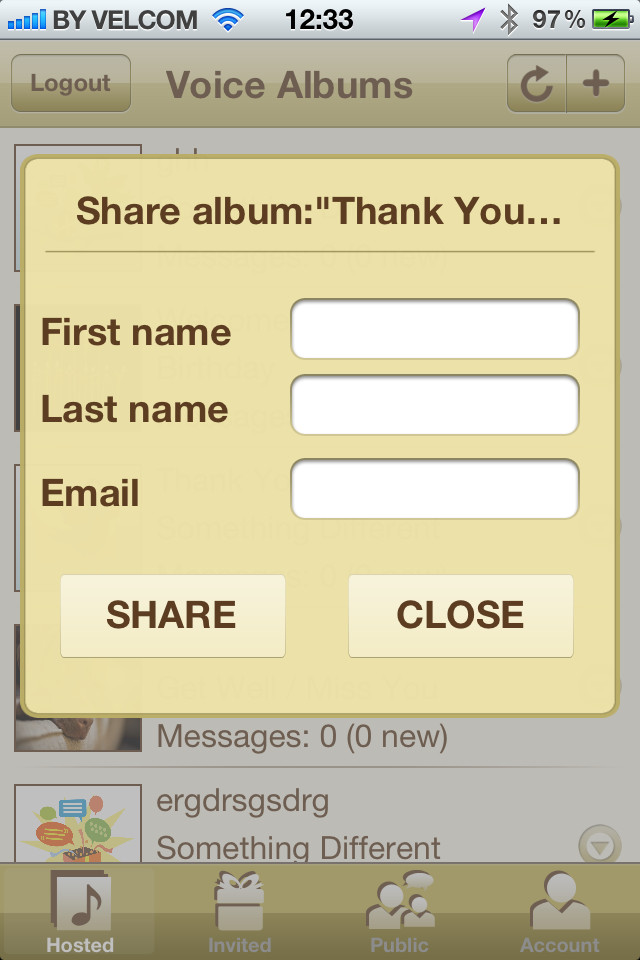Tap the Last name field
The width and height of the screenshot is (640, 960).
click(434, 406)
